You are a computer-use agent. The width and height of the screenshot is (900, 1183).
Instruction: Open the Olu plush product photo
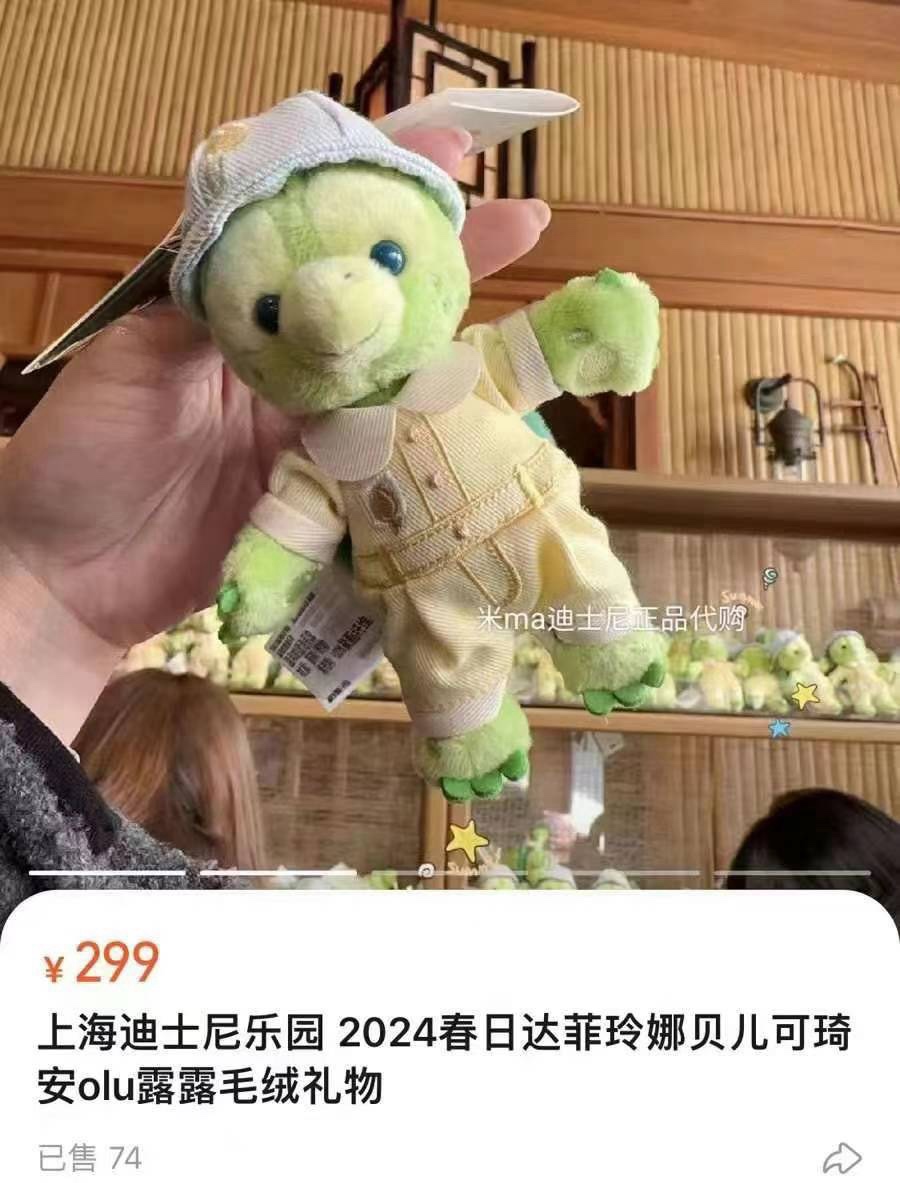pyautogui.click(x=450, y=440)
